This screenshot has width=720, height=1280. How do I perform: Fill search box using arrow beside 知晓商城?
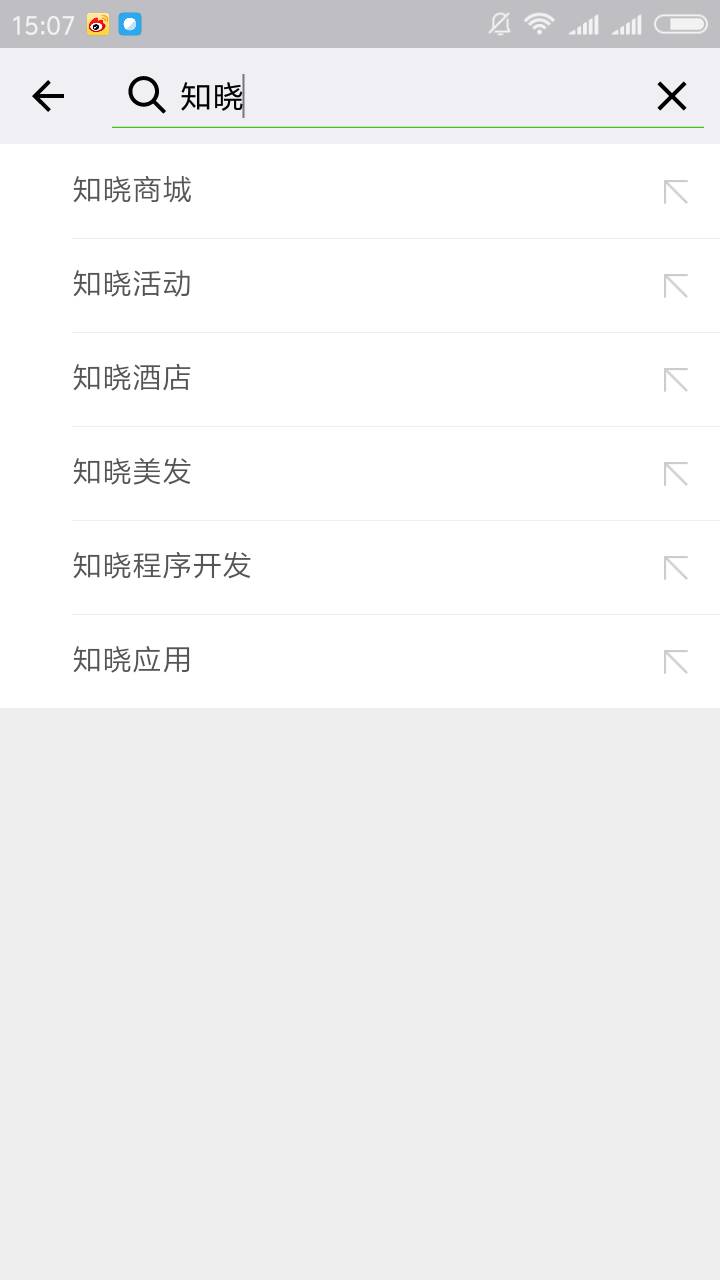point(676,191)
